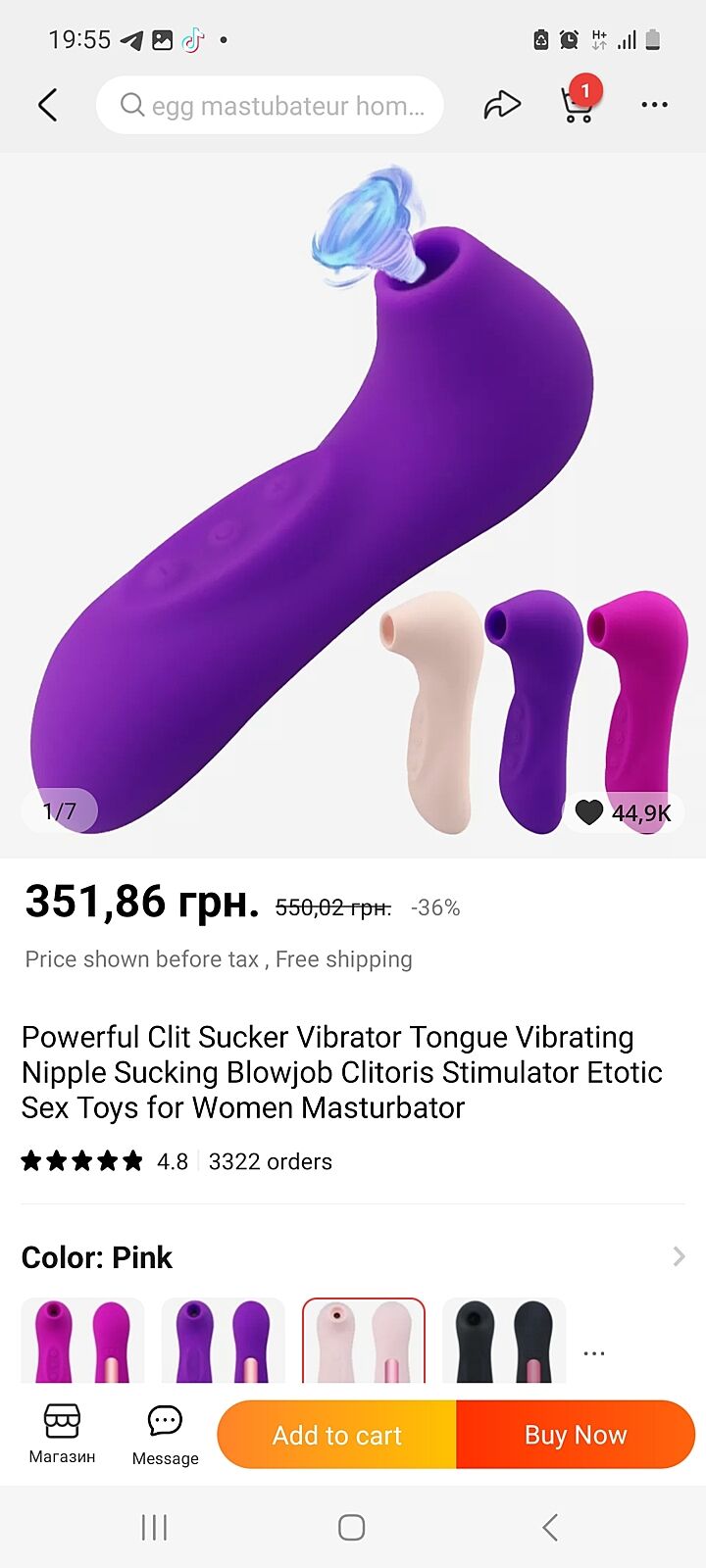Image resolution: width=706 pixels, height=1568 pixels.
Task: Open the three-dot overflow menu
Action: [x=654, y=105]
